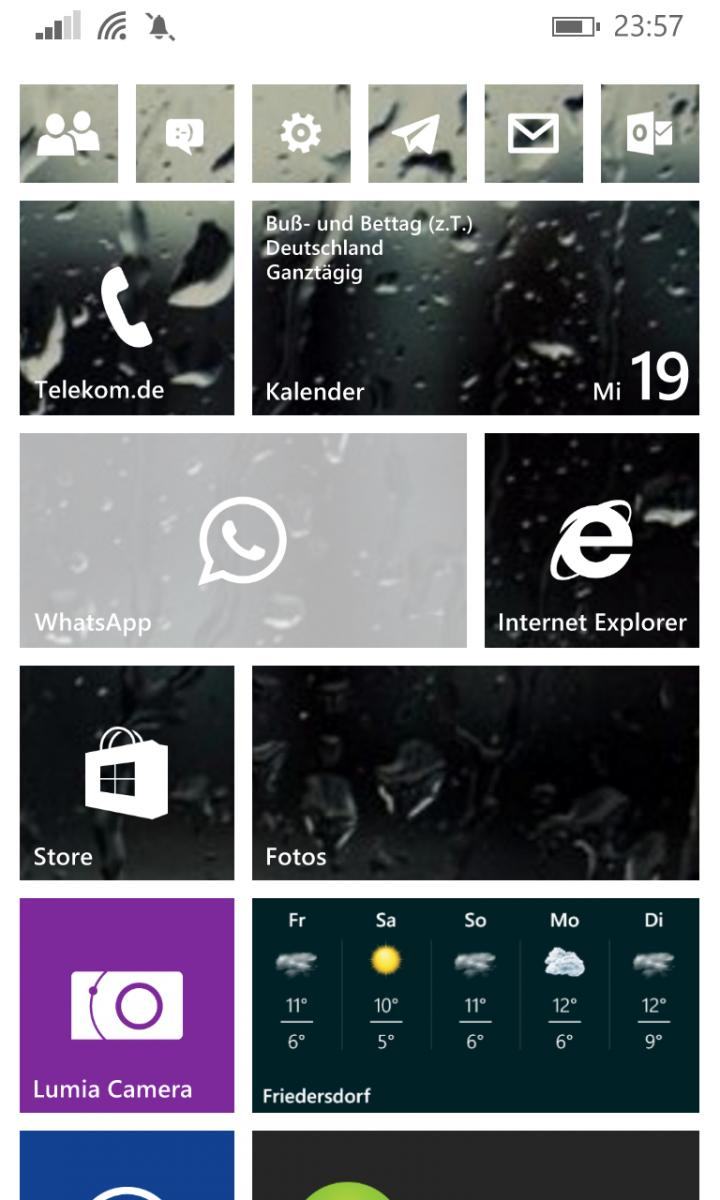Image resolution: width=720 pixels, height=1200 pixels.
Task: Launch Lumia Camera
Action: coord(127,1005)
